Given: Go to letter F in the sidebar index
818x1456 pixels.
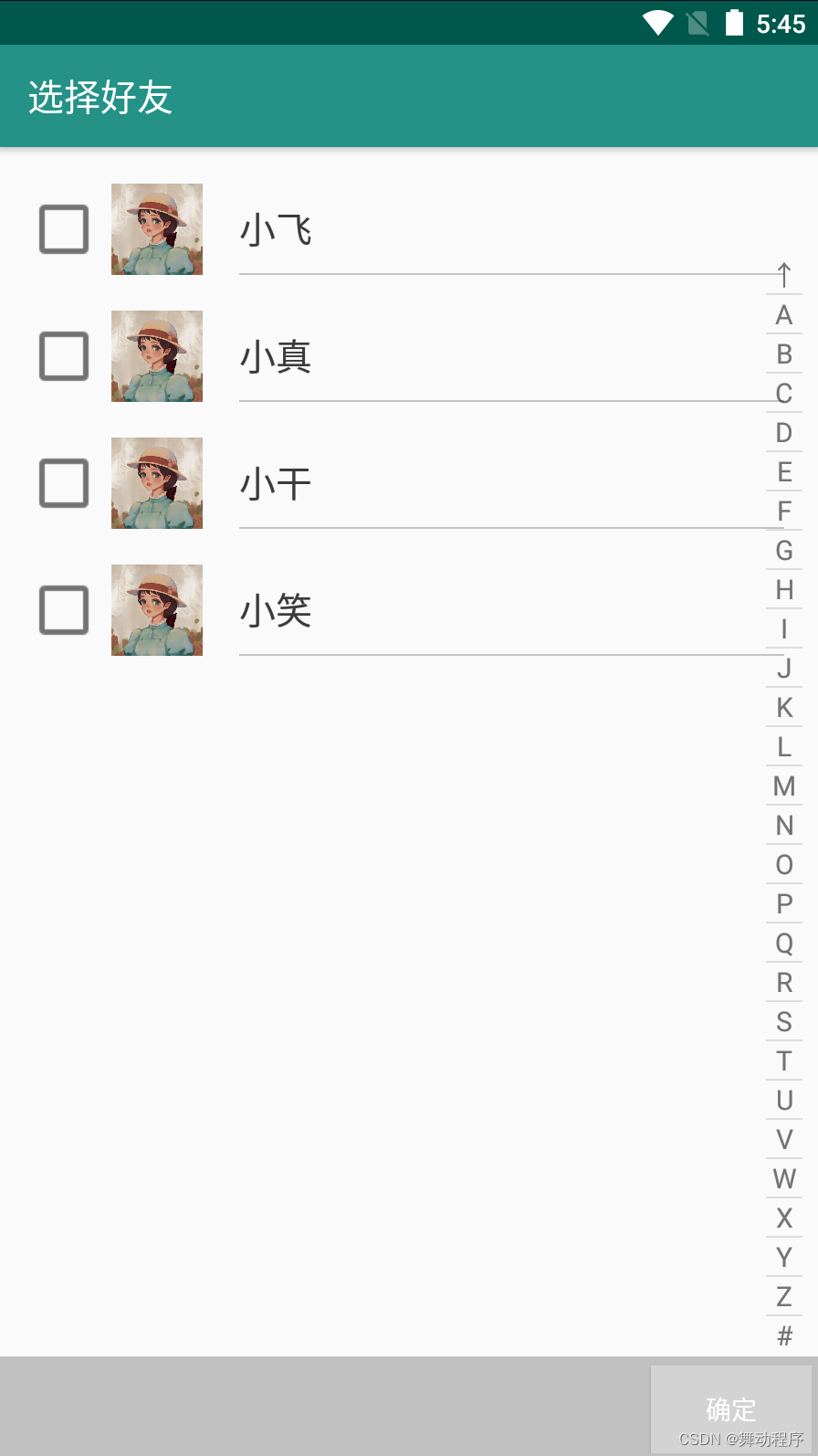Looking at the screenshot, I should 783,512.
